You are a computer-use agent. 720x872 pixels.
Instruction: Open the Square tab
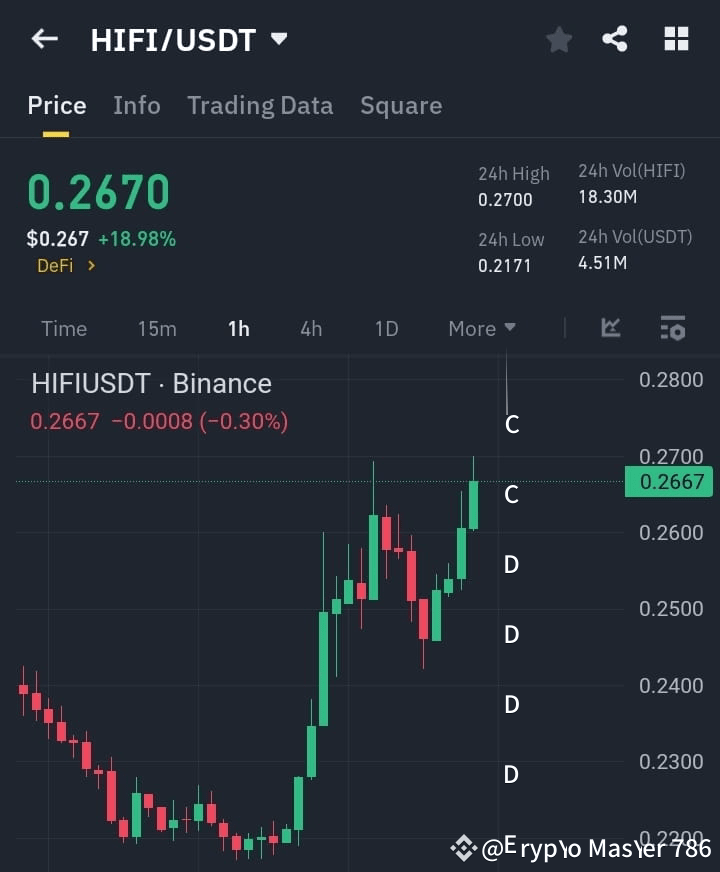(x=401, y=105)
